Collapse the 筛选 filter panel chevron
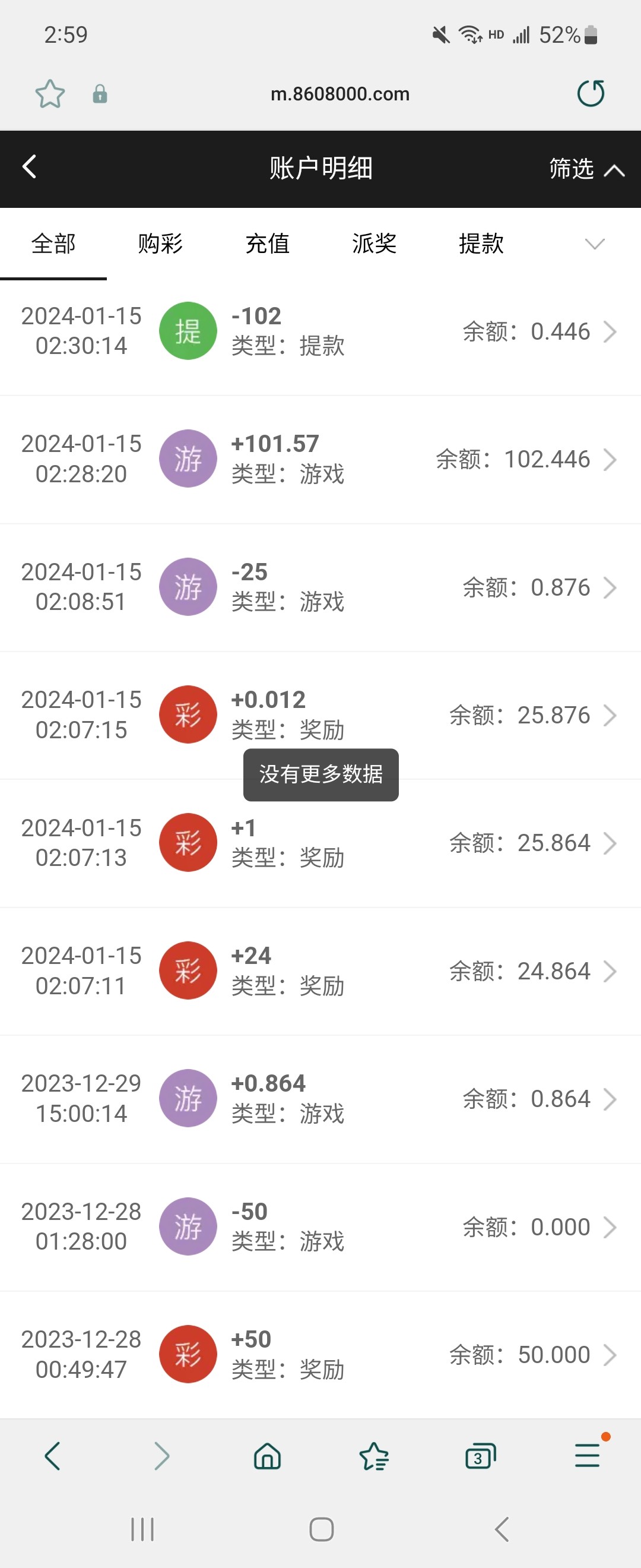The height and width of the screenshot is (1568, 641). 614,171
